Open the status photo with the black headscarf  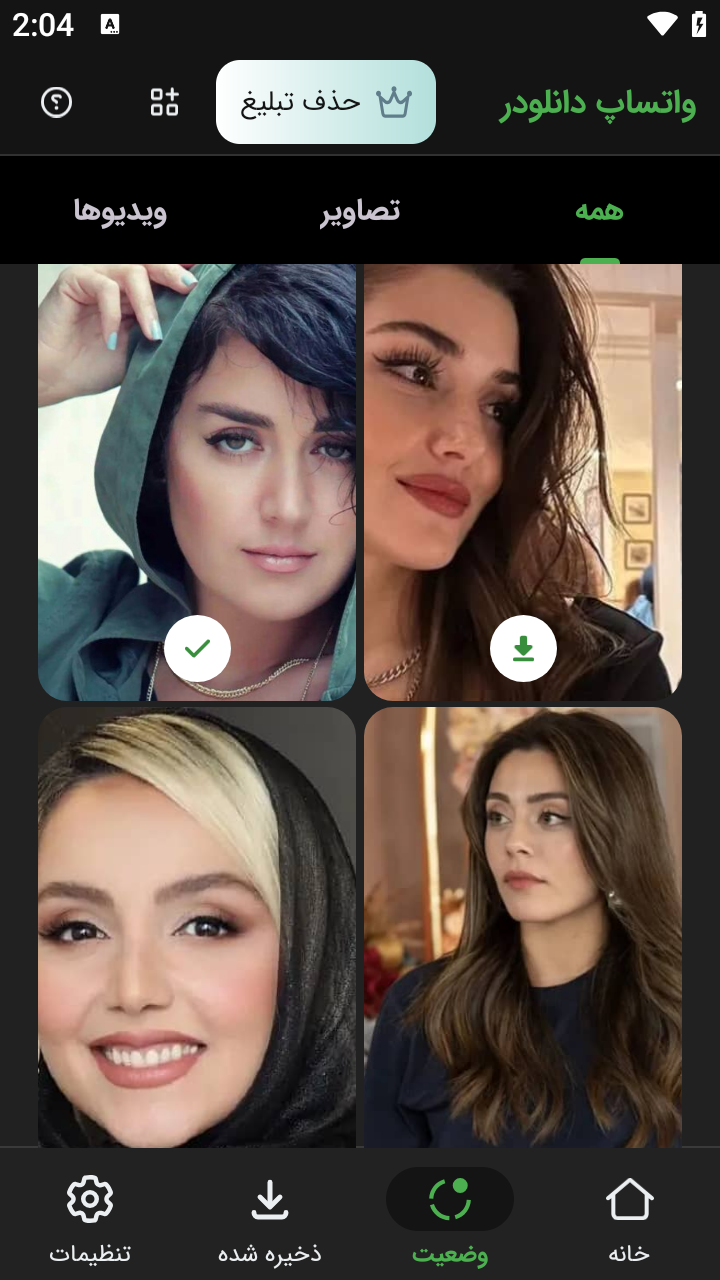197,930
